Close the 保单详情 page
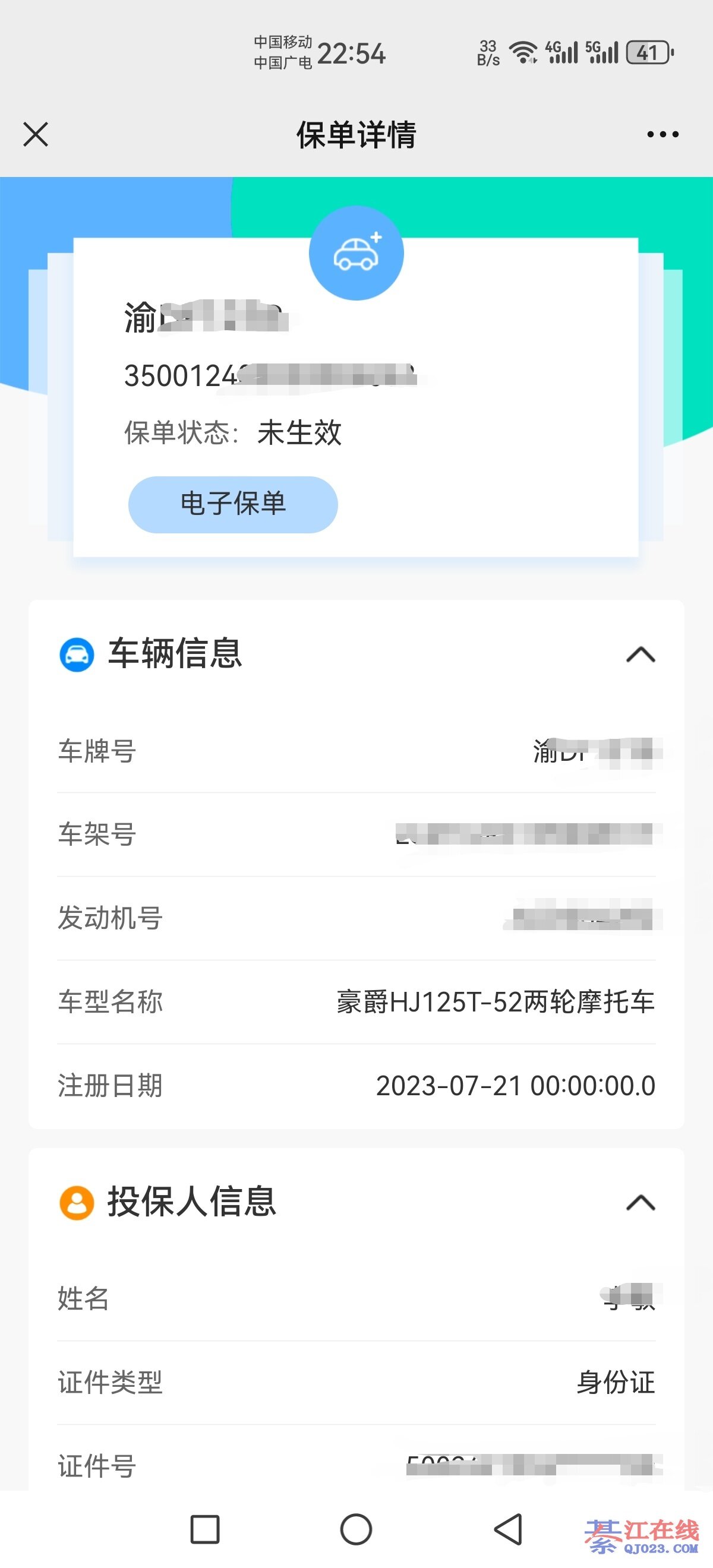 [36, 134]
